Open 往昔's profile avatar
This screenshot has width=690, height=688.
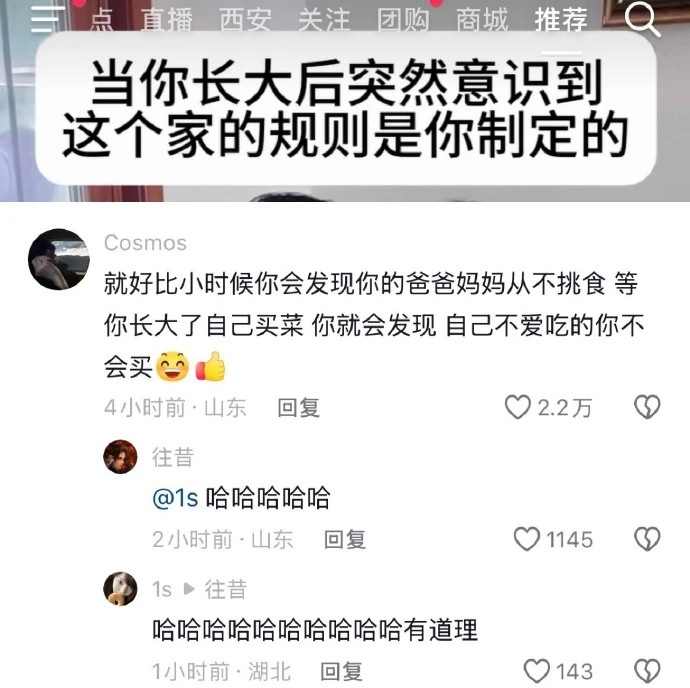coord(120,456)
